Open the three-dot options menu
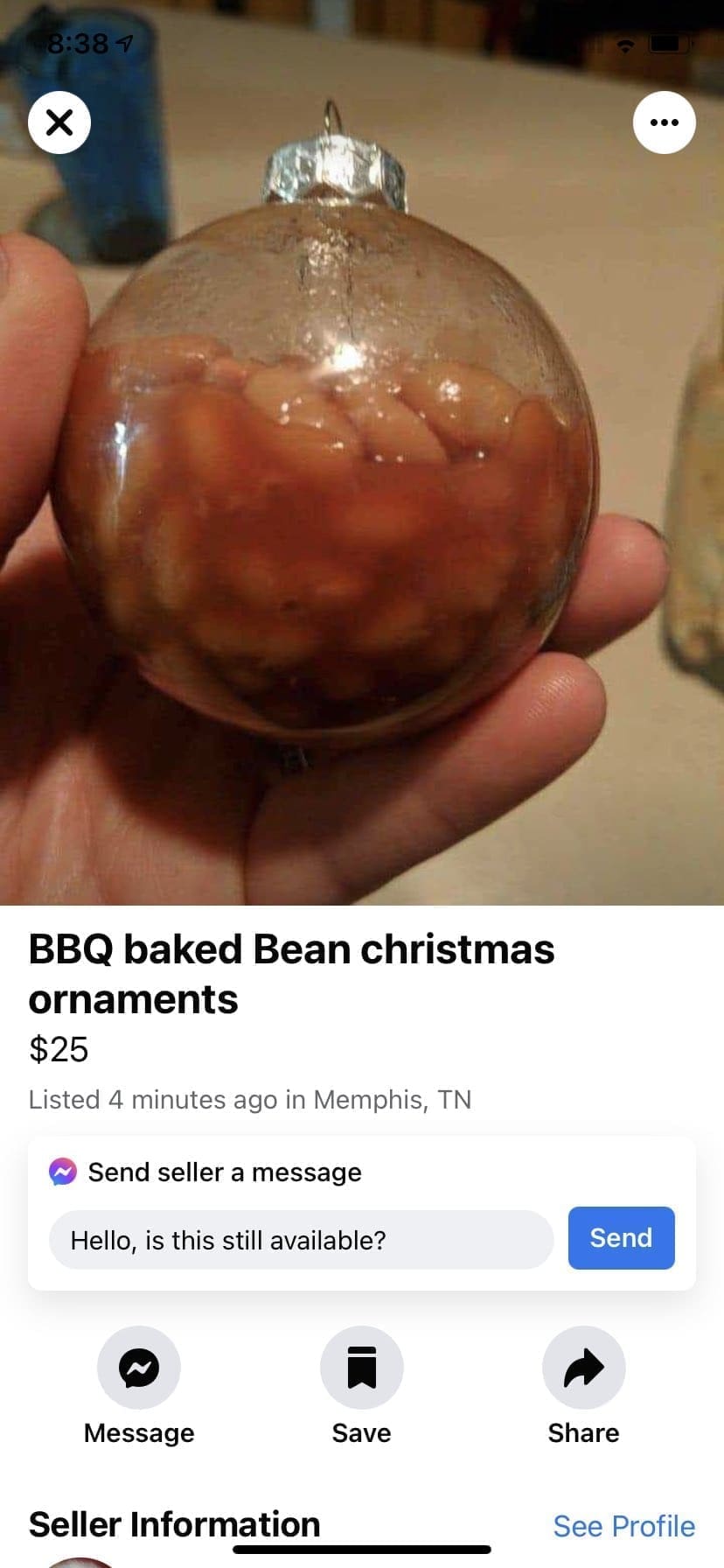 pyautogui.click(x=665, y=122)
